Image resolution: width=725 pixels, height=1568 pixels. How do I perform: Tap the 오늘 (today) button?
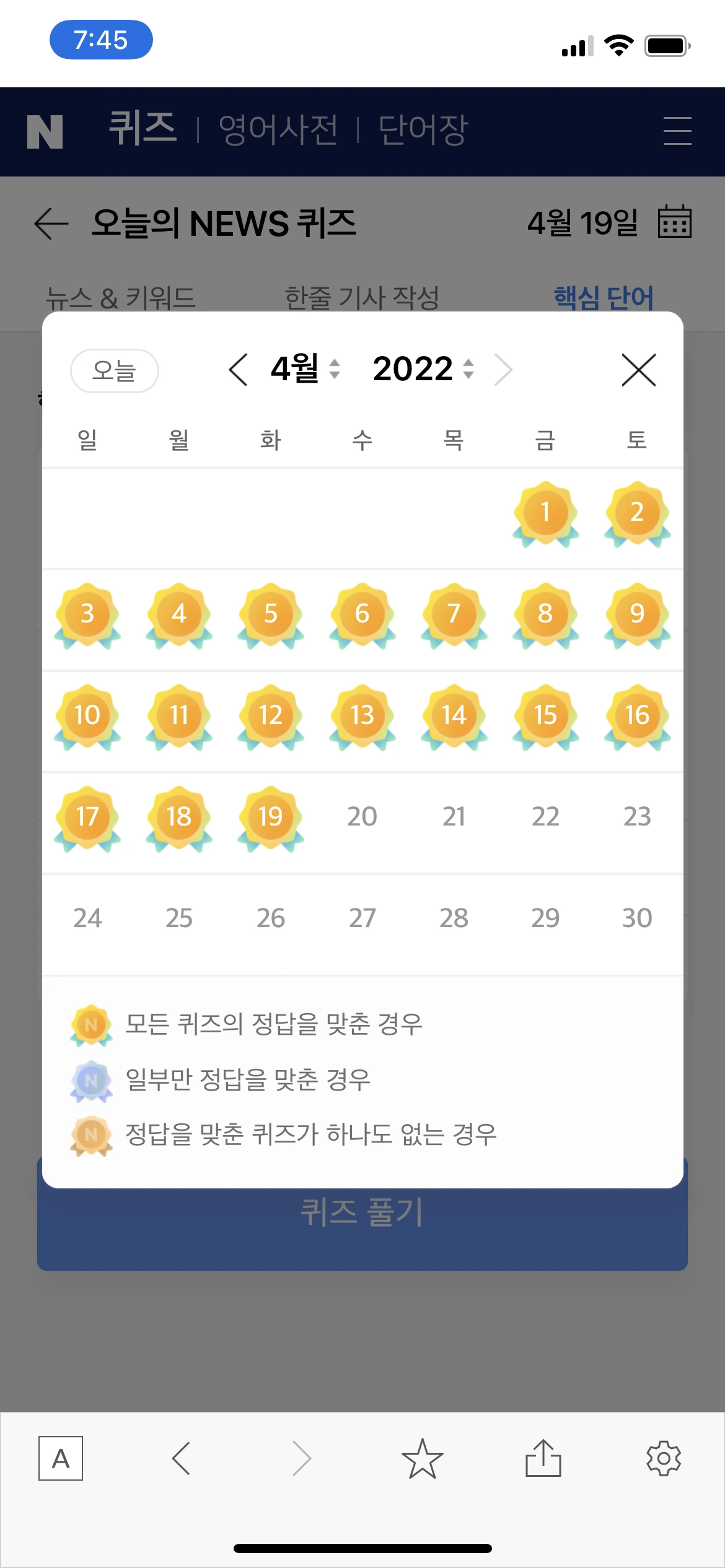click(x=115, y=370)
